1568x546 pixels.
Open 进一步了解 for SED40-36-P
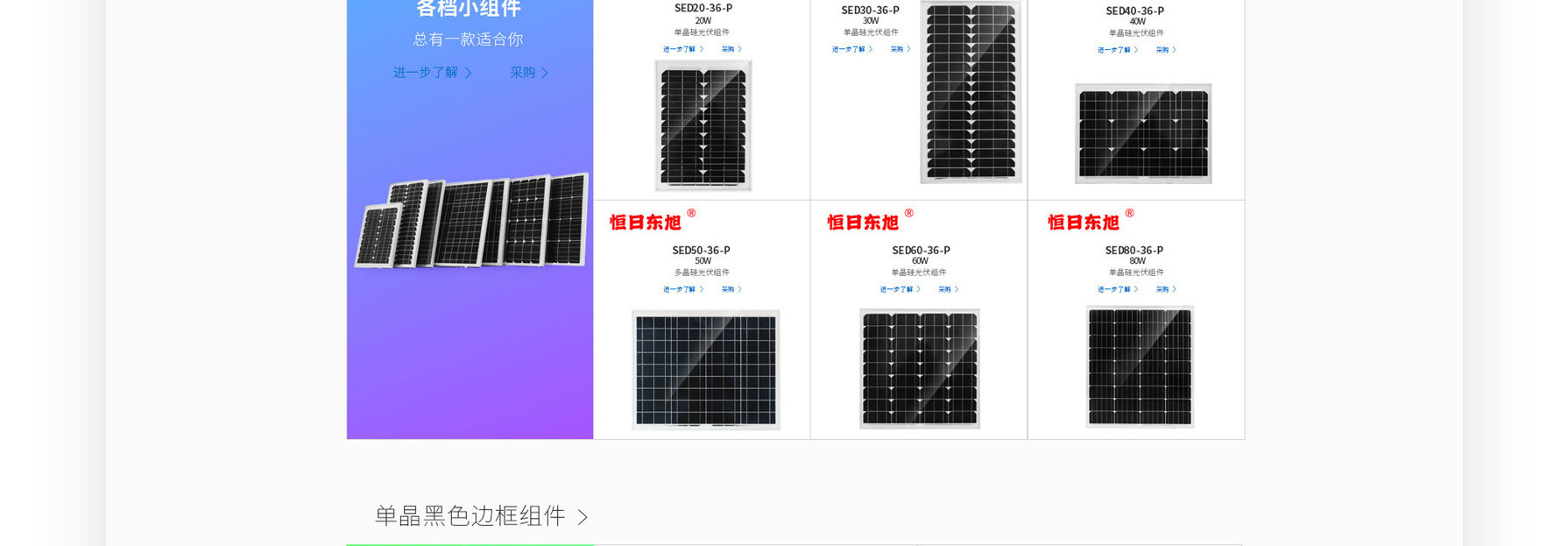tap(1117, 50)
